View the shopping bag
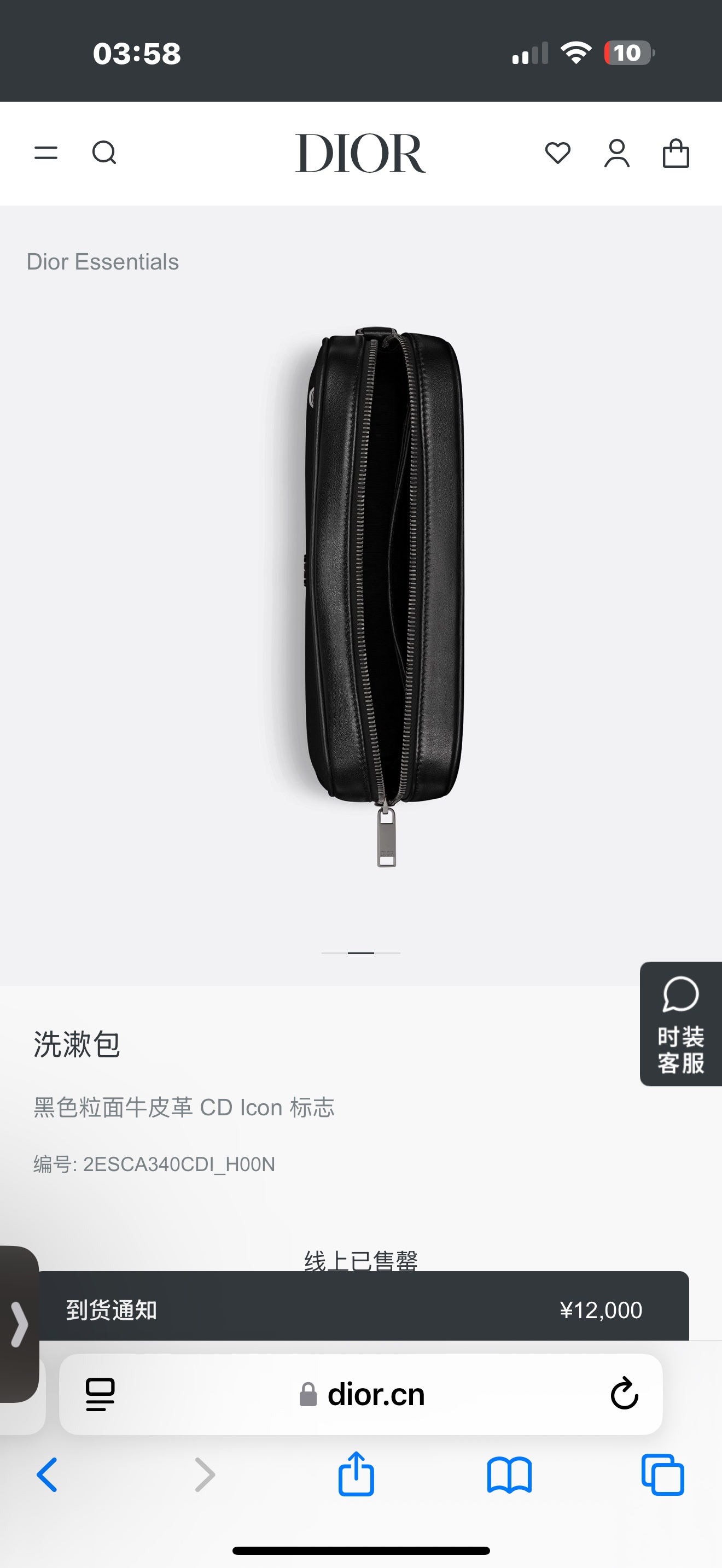This screenshot has width=722, height=1568. pos(676,153)
